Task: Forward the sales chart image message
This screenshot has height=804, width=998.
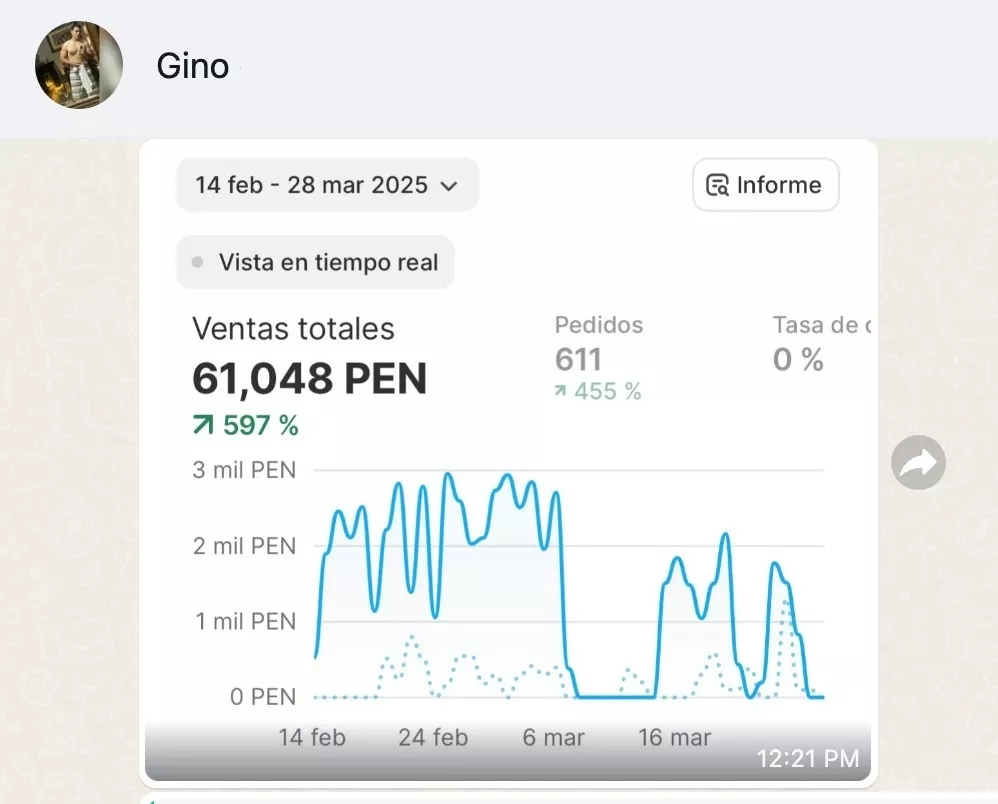Action: click(918, 462)
